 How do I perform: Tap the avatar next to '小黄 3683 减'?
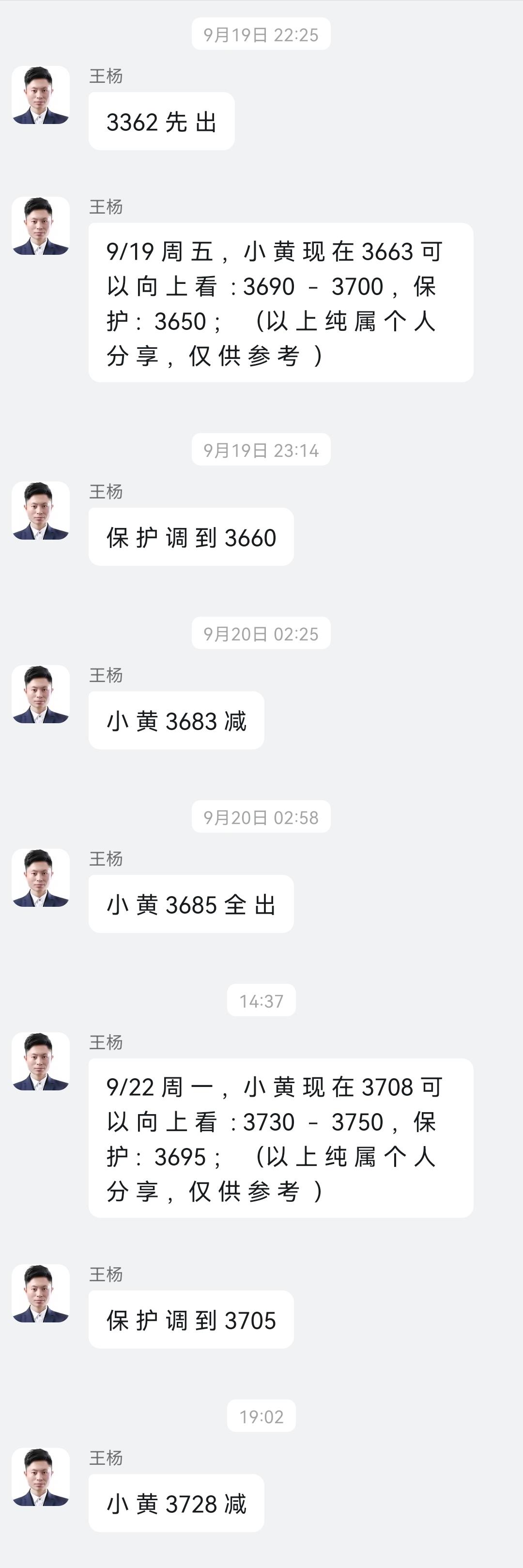40,694
